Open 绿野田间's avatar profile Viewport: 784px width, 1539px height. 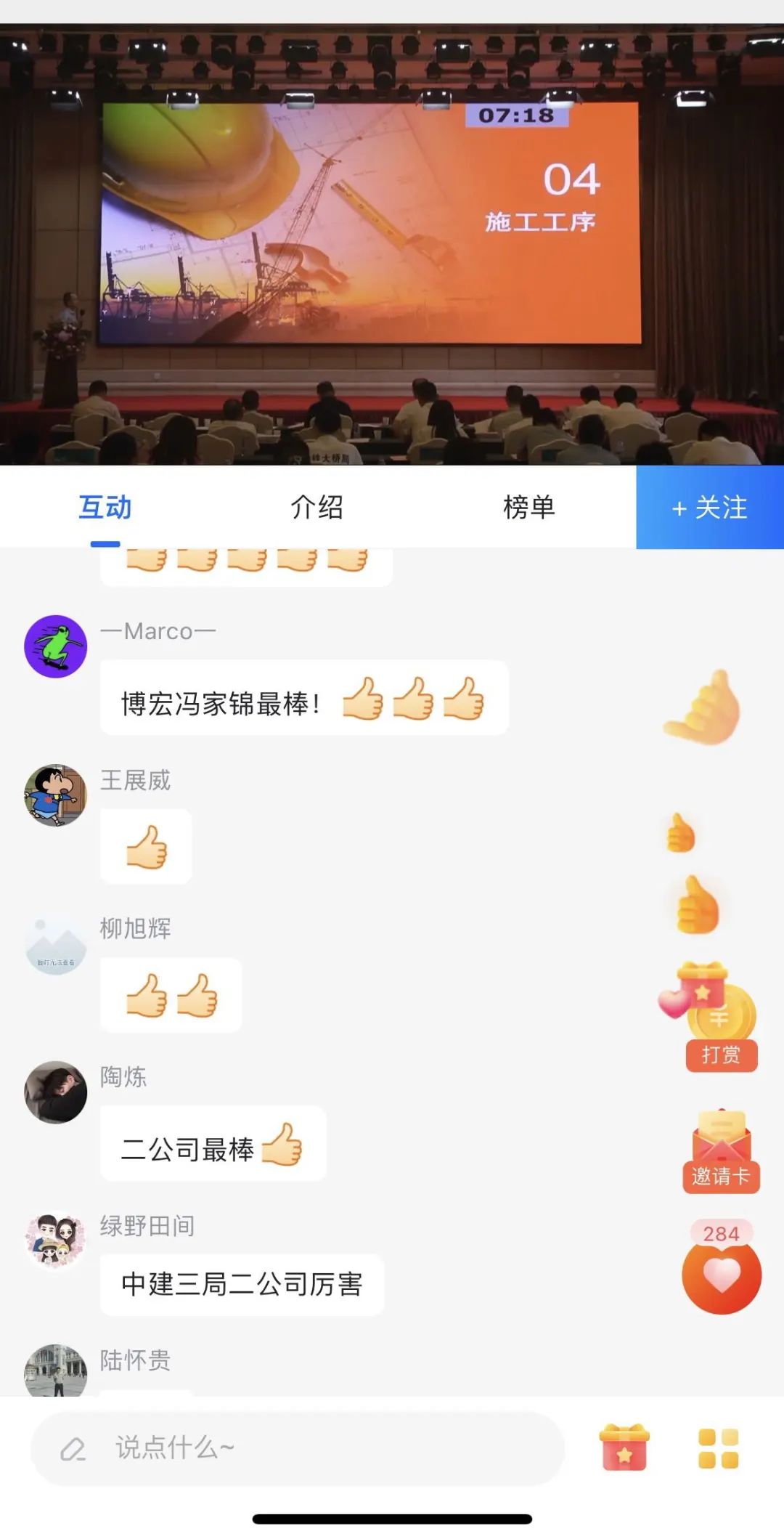pyautogui.click(x=56, y=1240)
